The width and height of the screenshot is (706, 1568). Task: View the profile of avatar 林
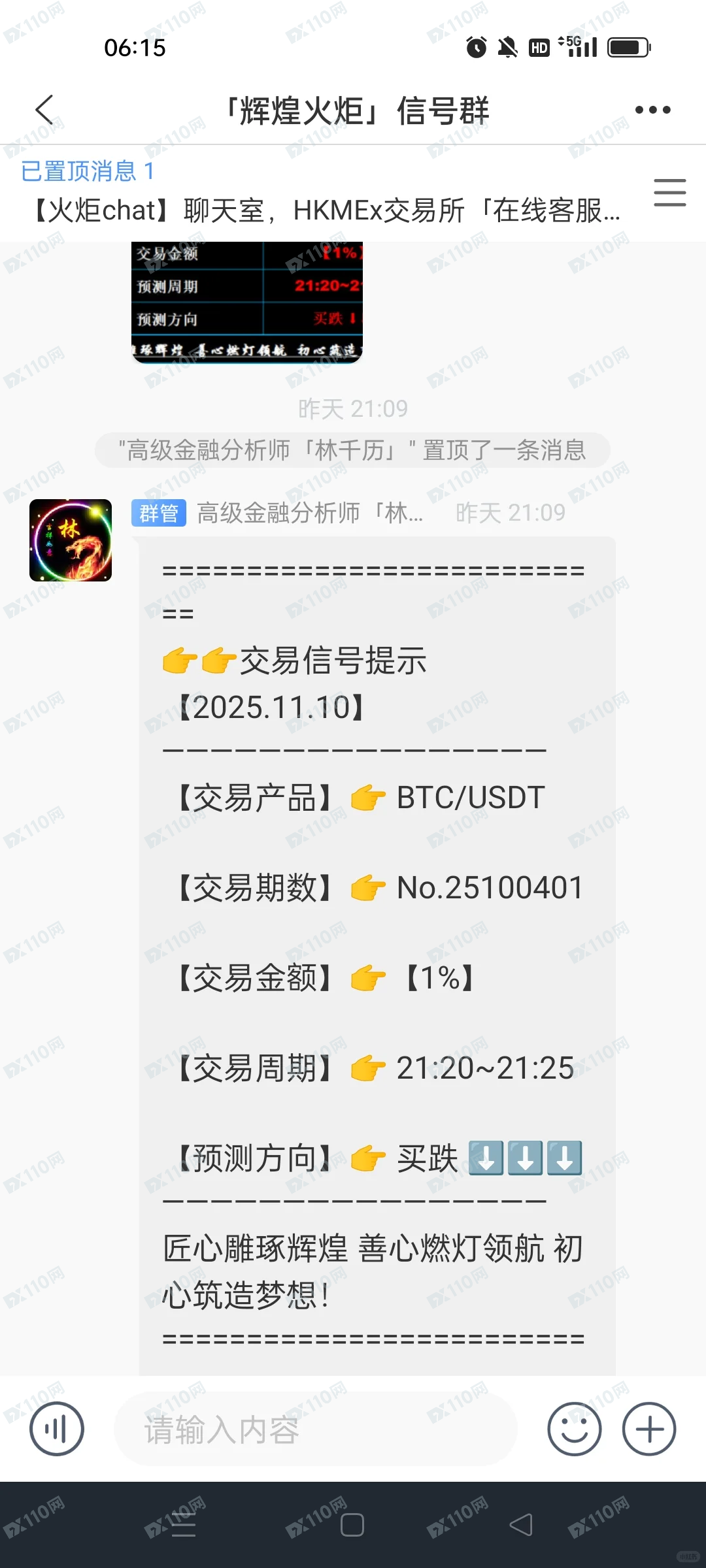(71, 540)
